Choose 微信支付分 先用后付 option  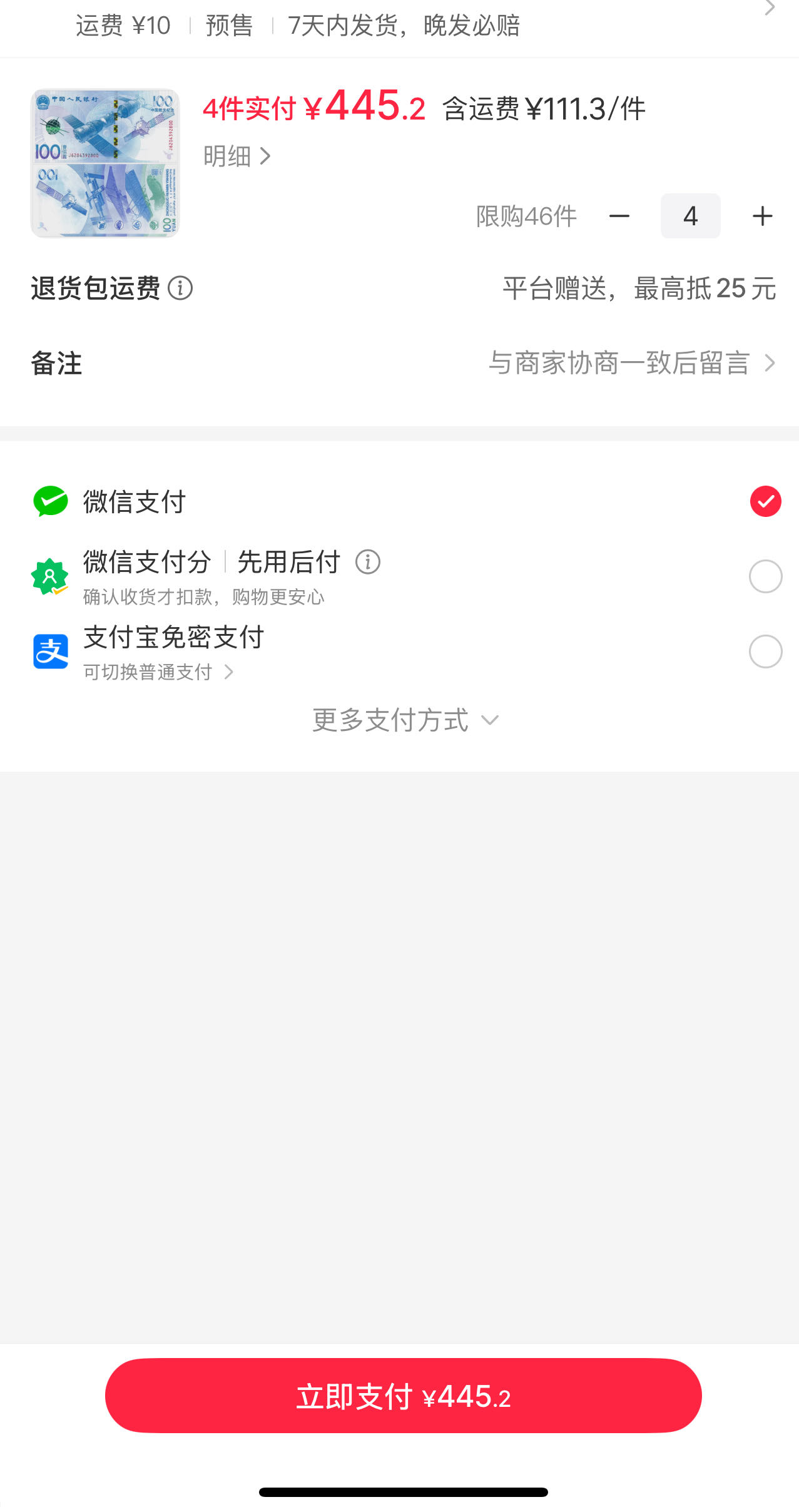click(399, 576)
